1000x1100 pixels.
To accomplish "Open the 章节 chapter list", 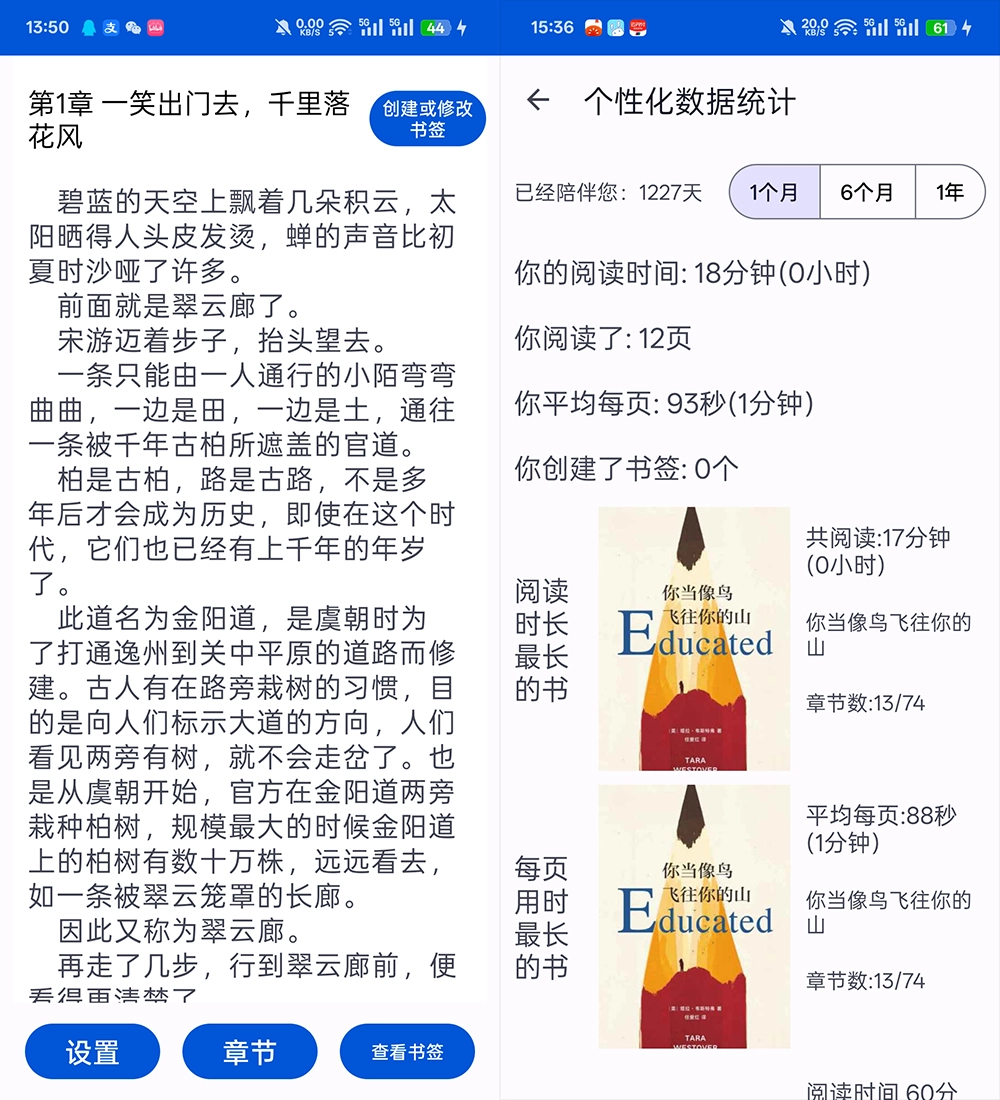I will tap(249, 1052).
